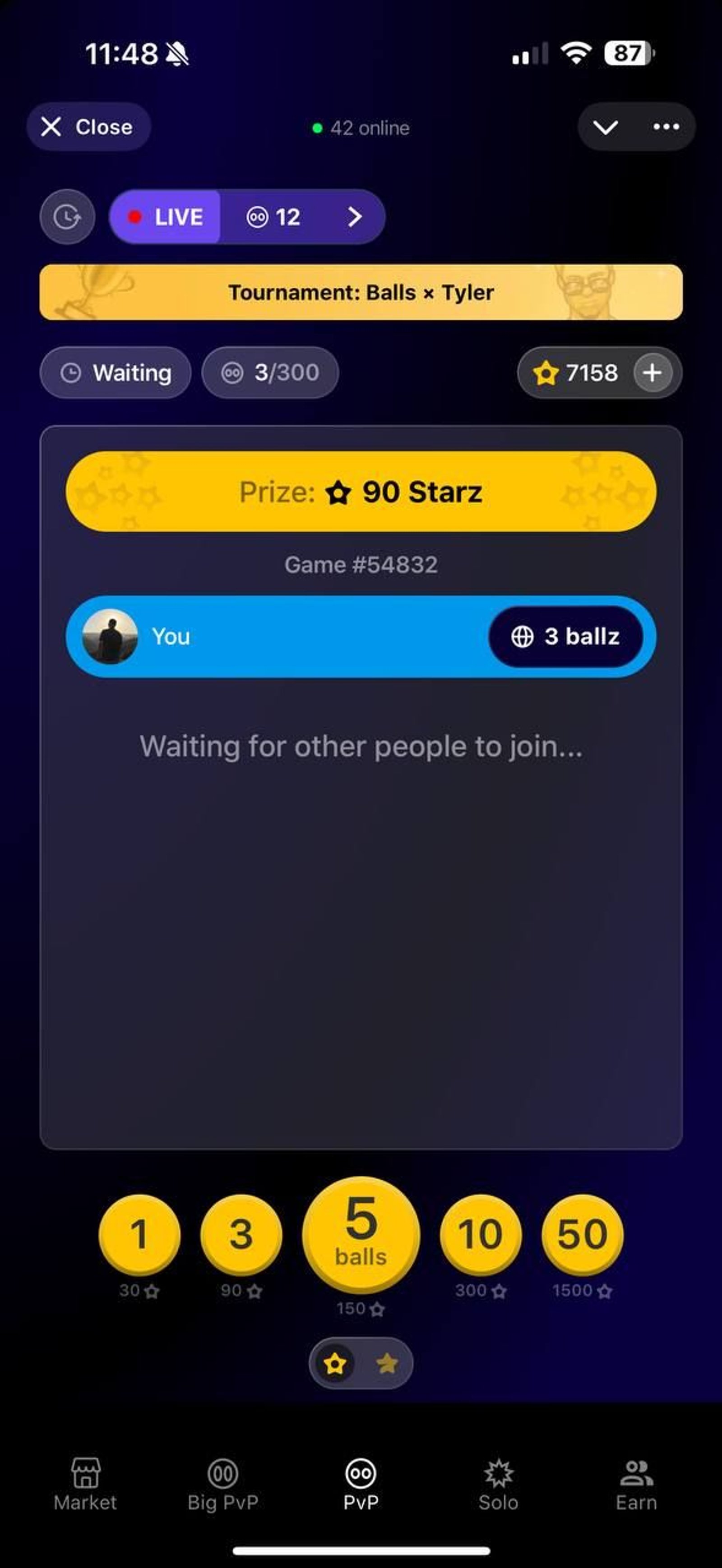Open the LIVE games list
Viewport: 722px width, 1568px height.
247,217
